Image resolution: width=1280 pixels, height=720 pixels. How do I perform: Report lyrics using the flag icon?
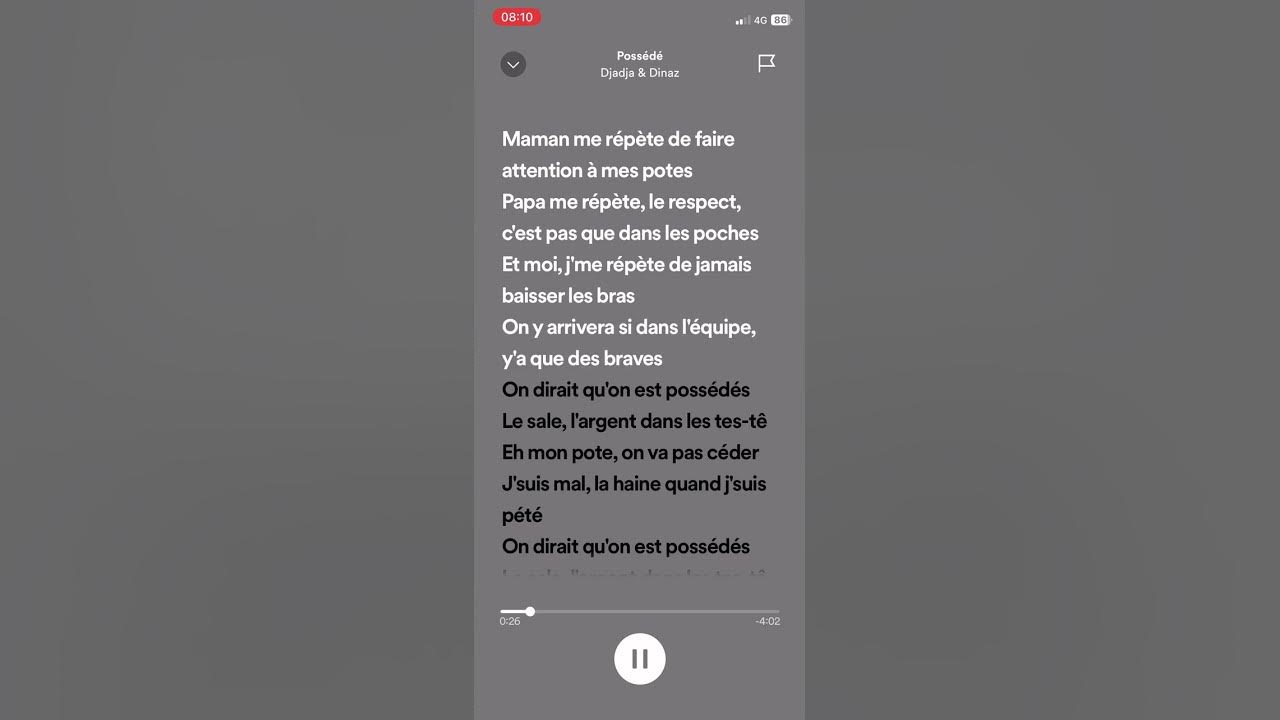pos(766,64)
